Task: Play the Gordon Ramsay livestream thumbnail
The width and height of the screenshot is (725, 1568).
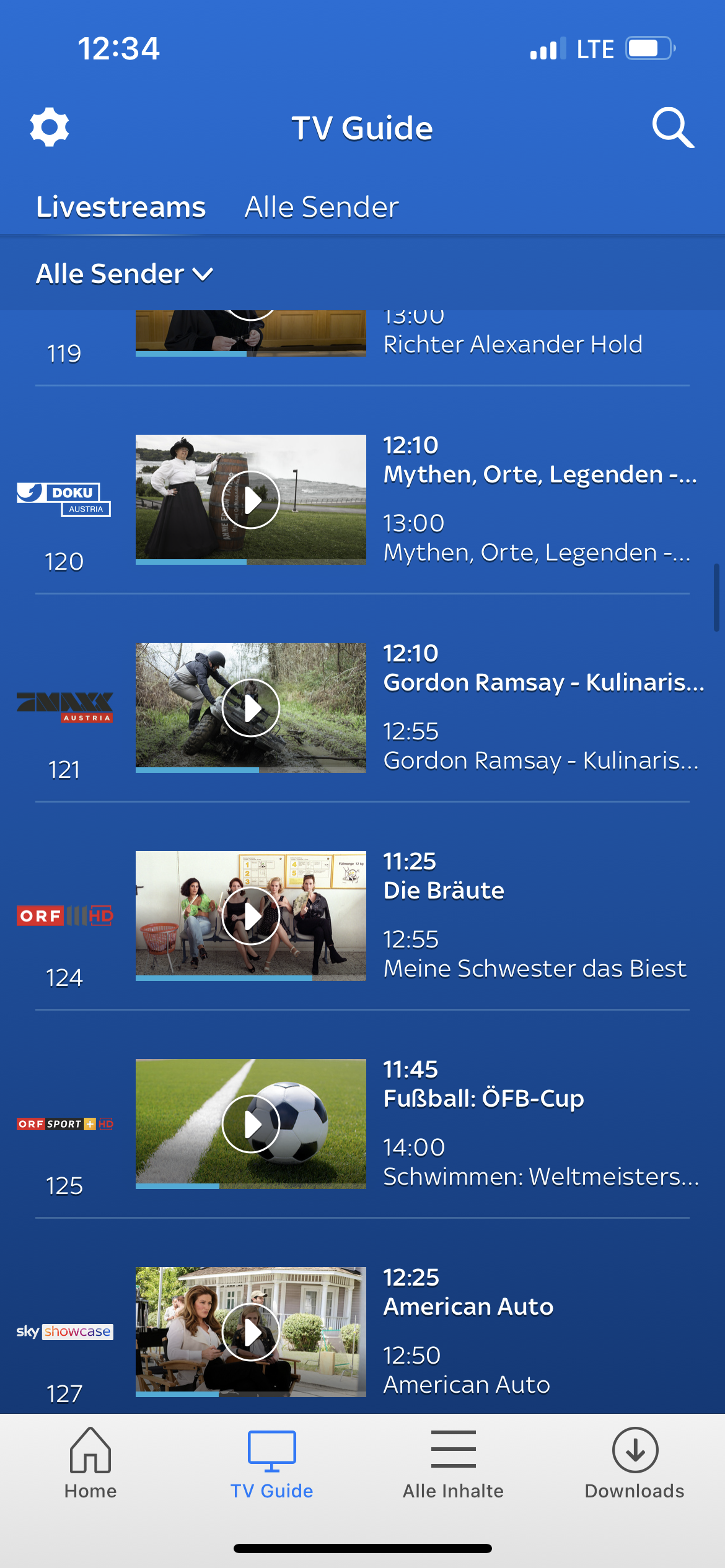Action: [251, 708]
